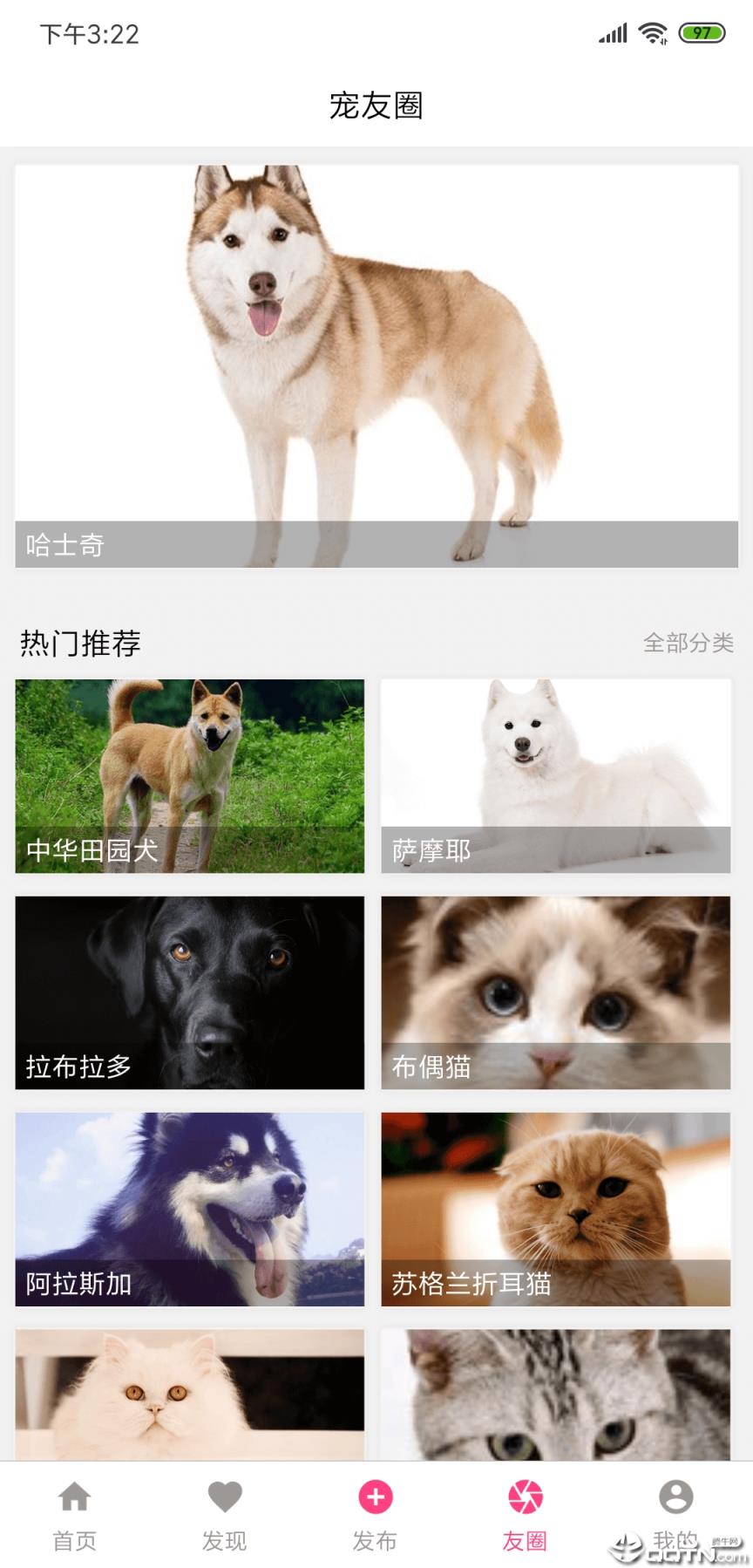Open the 首页 home icon
Screen dimensions: 753x1568
(x=75, y=1497)
